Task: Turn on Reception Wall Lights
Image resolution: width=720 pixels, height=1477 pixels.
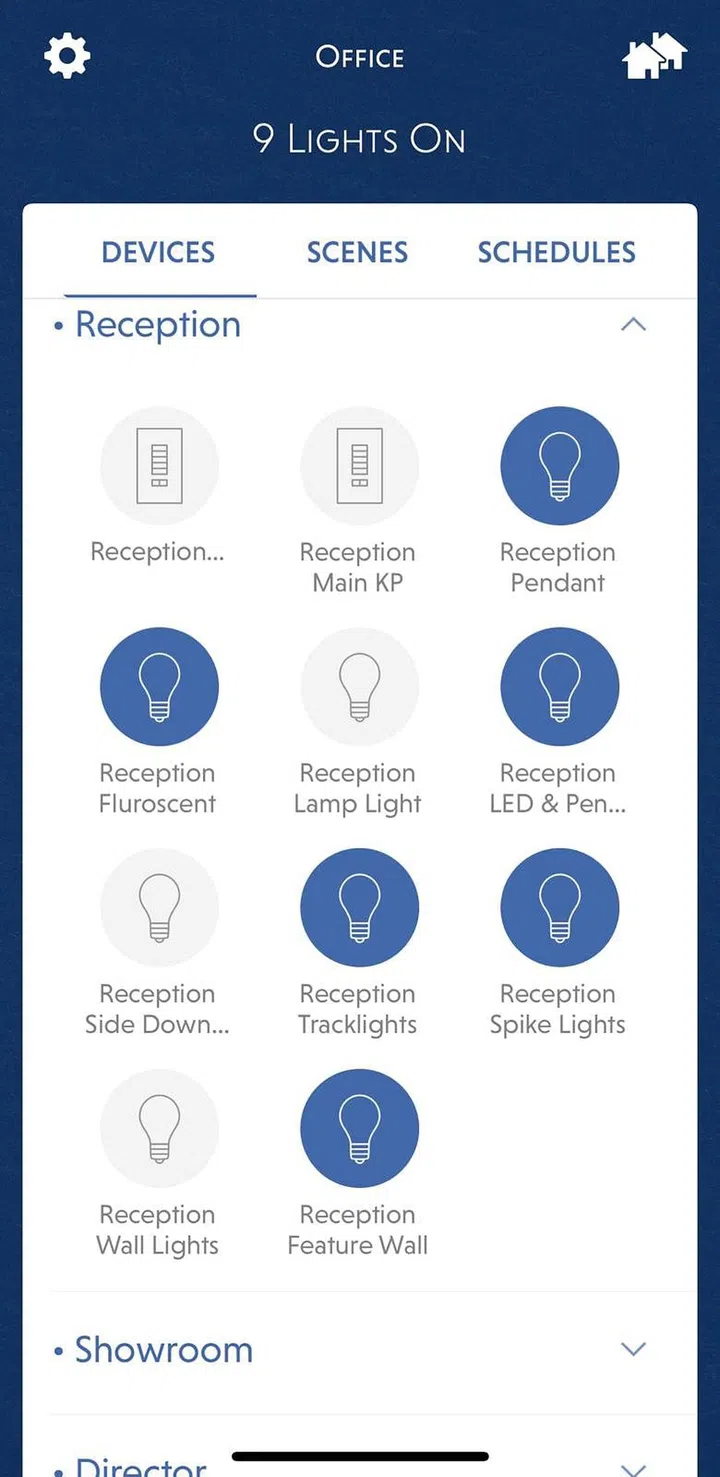Action: coord(159,1129)
